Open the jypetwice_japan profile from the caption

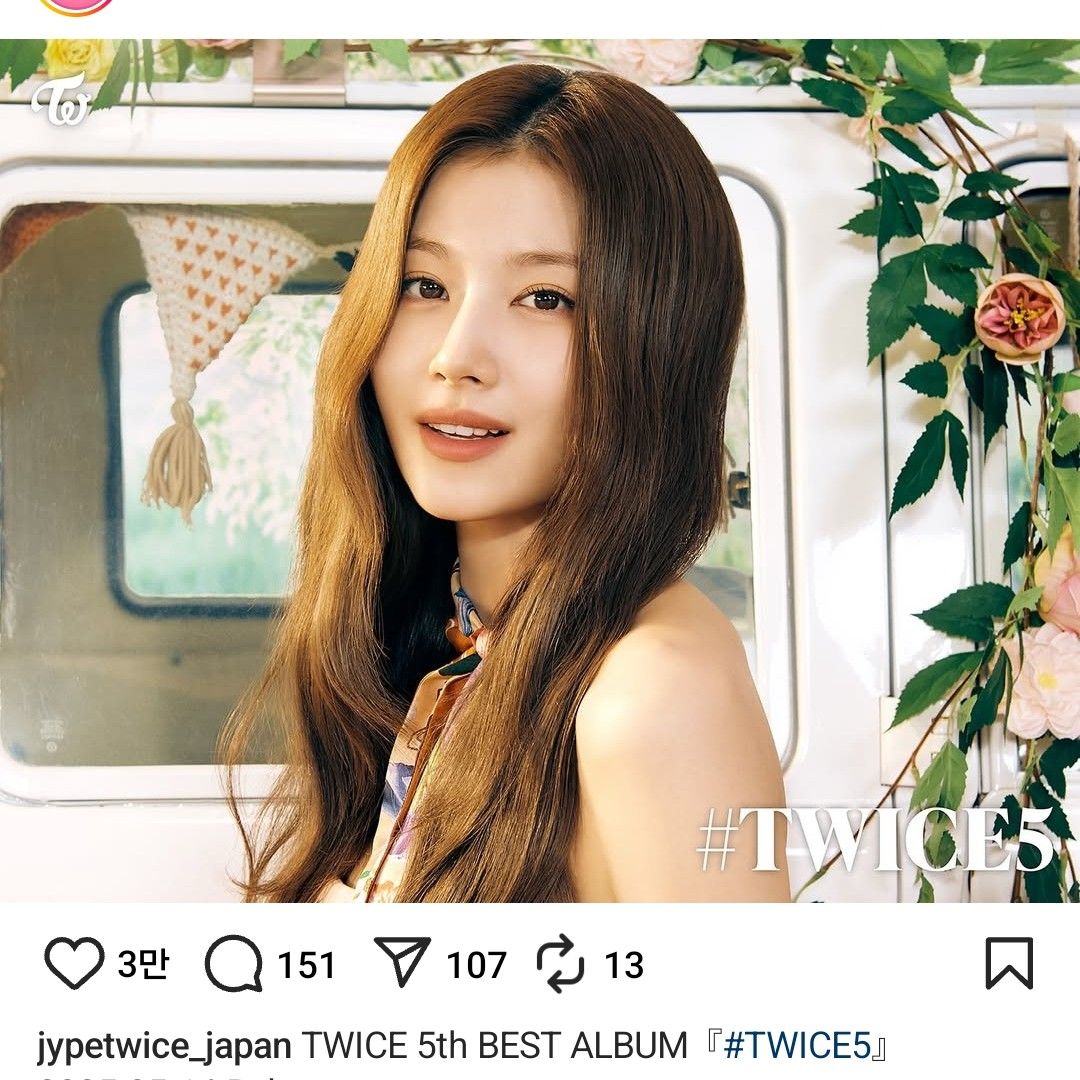(x=165, y=1046)
